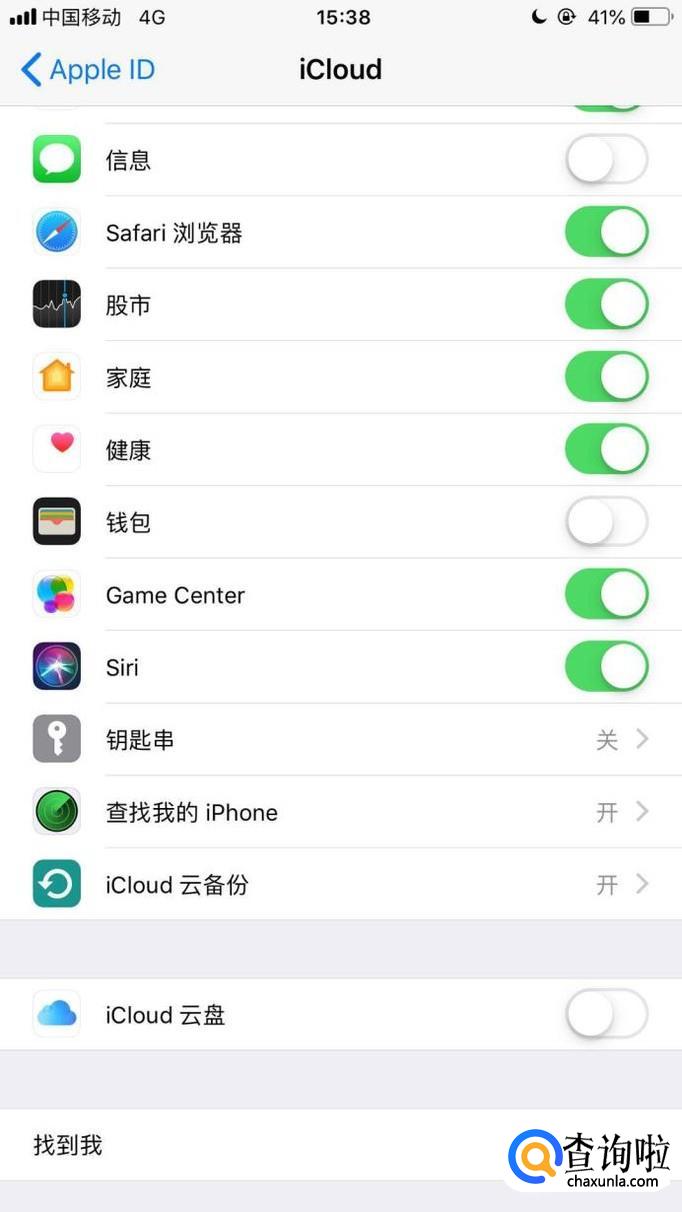The height and width of the screenshot is (1212, 682).
Task: Go back to Apple ID
Action: [88, 70]
